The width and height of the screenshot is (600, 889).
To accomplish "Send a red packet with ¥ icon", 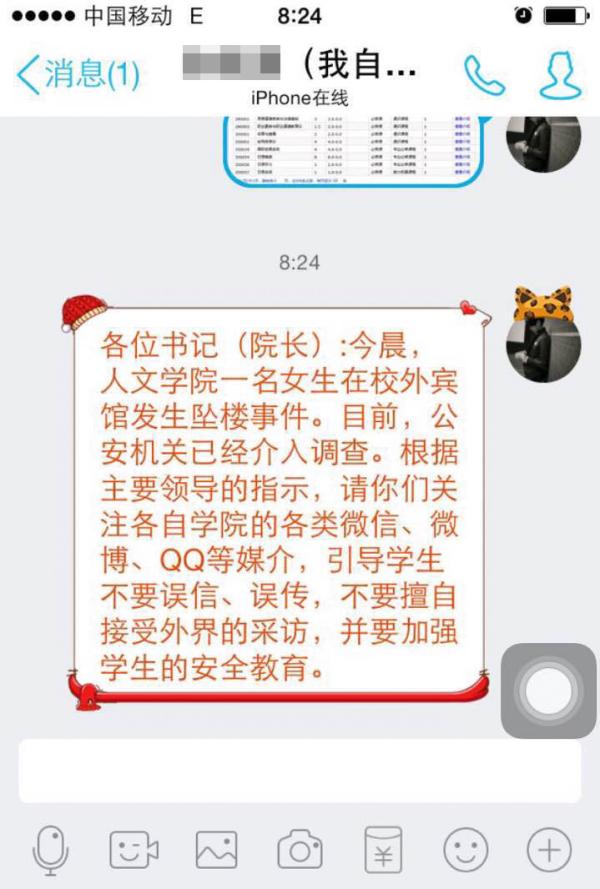I will coord(383,851).
